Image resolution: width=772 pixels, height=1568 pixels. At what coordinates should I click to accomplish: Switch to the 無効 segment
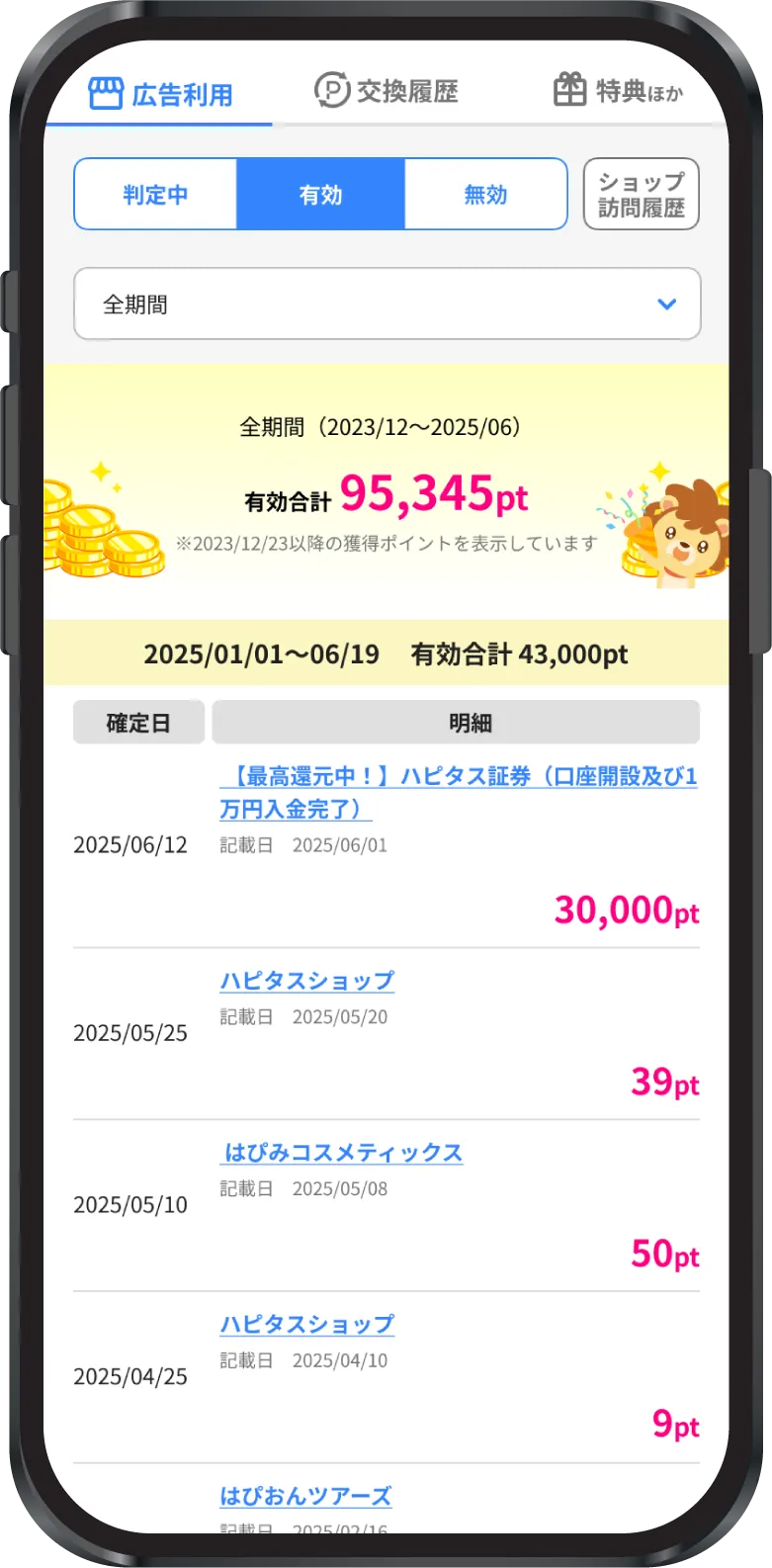click(x=485, y=195)
